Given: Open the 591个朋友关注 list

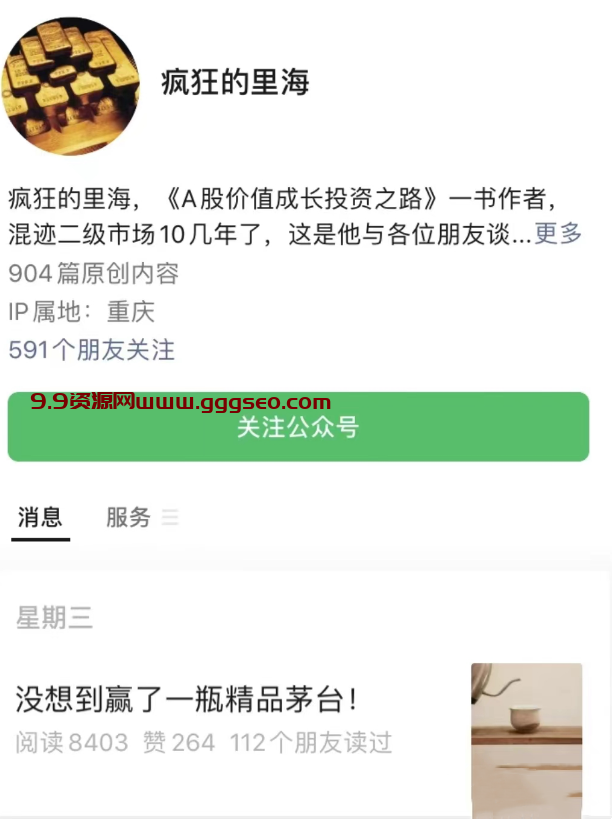Looking at the screenshot, I should click(92, 350).
